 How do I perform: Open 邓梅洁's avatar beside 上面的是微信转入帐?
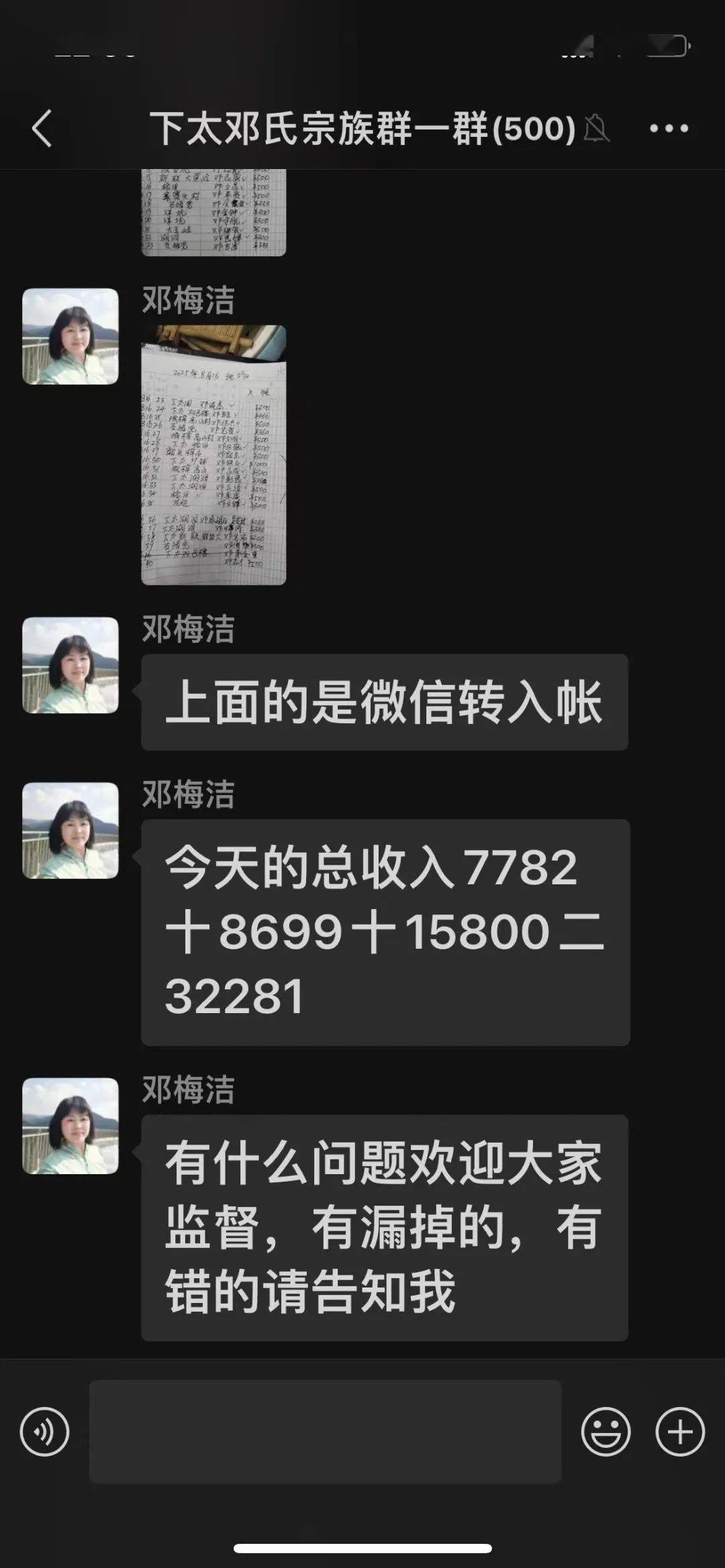[70, 665]
